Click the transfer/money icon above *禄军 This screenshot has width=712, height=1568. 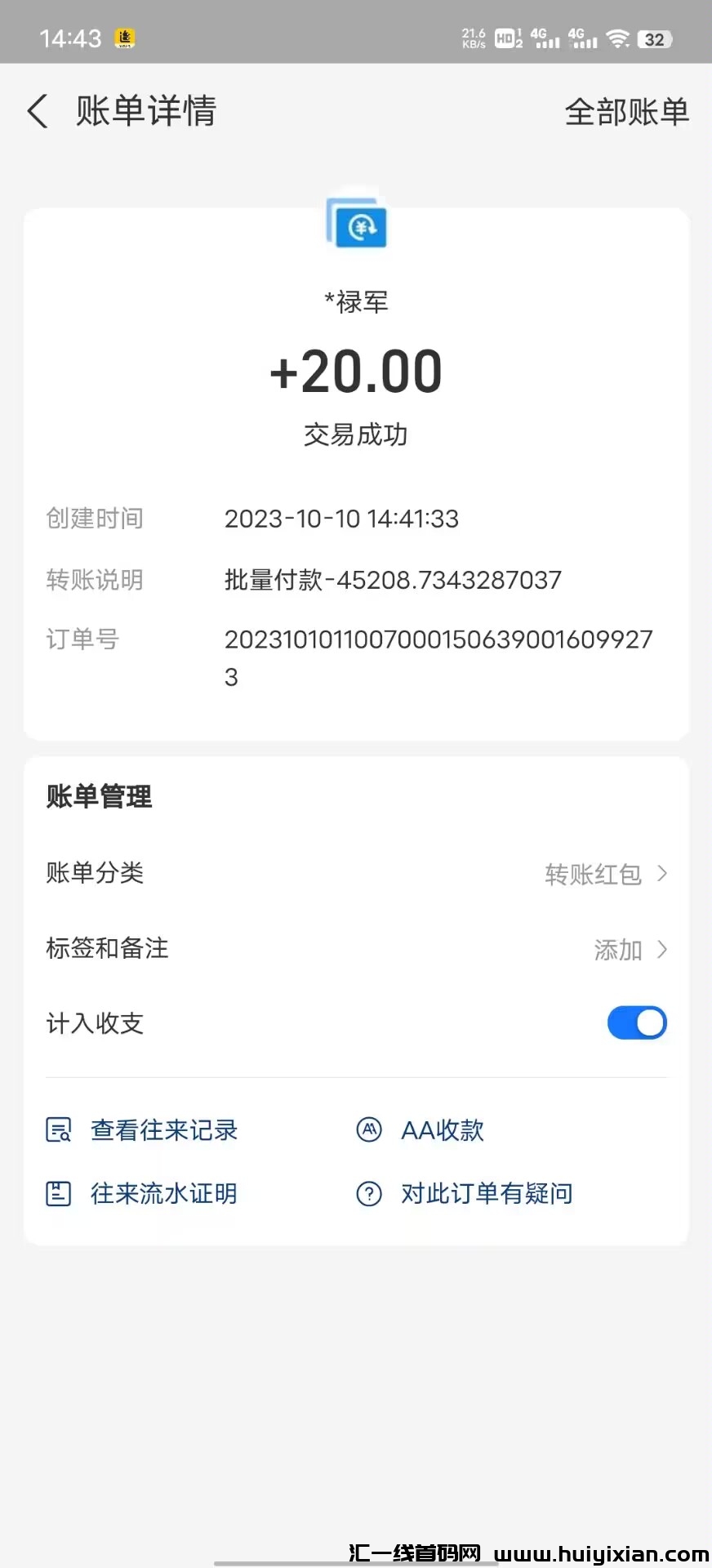[357, 225]
